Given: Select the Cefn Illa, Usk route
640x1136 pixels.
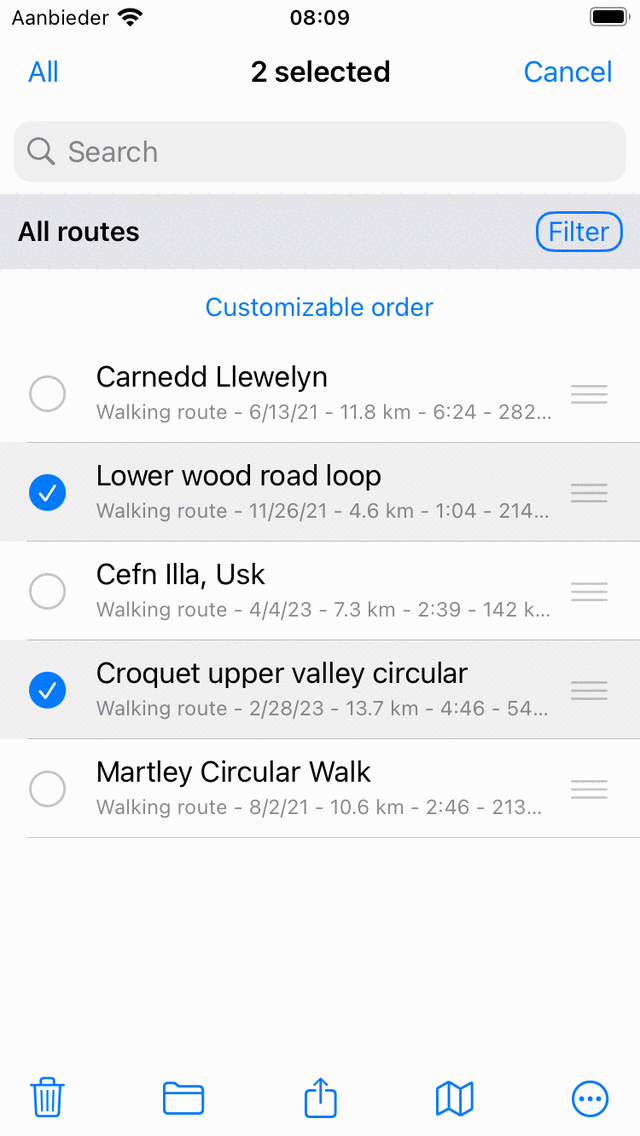Looking at the screenshot, I should point(47,591).
